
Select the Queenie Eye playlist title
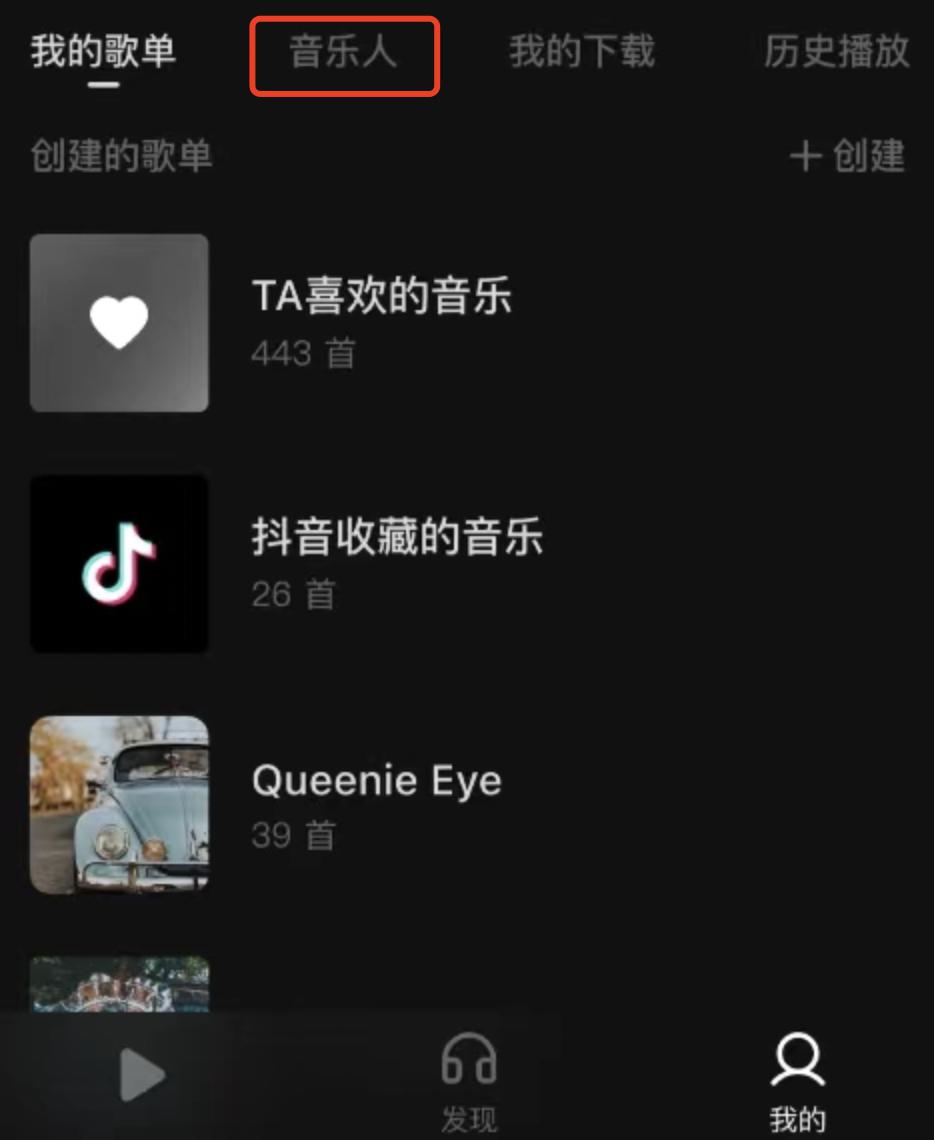[x=378, y=780]
